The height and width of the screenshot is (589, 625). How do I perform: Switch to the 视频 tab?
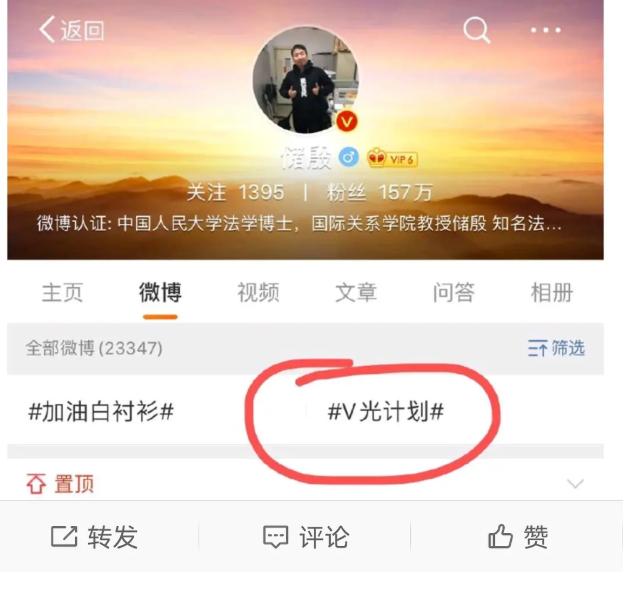258,293
